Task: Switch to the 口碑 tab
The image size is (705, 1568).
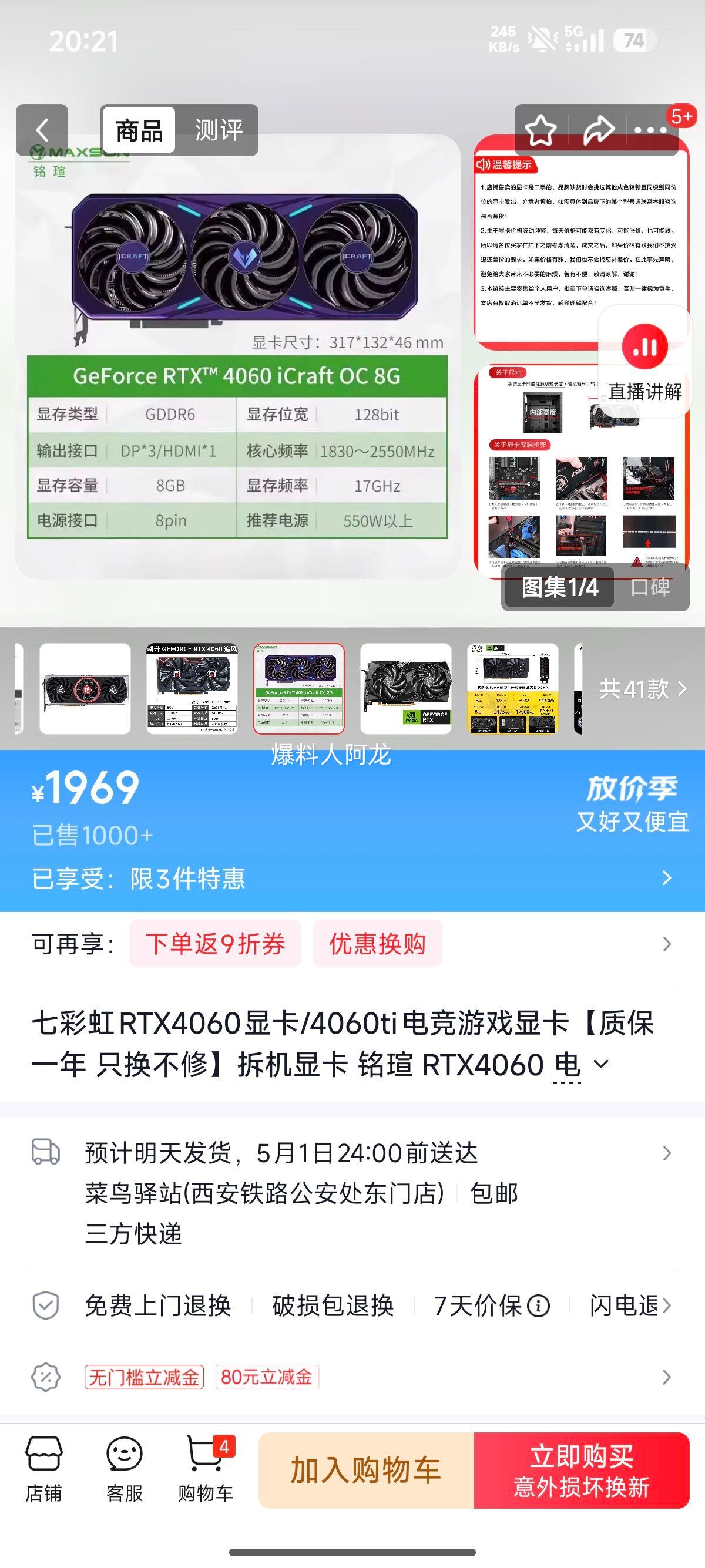Action: tap(650, 588)
